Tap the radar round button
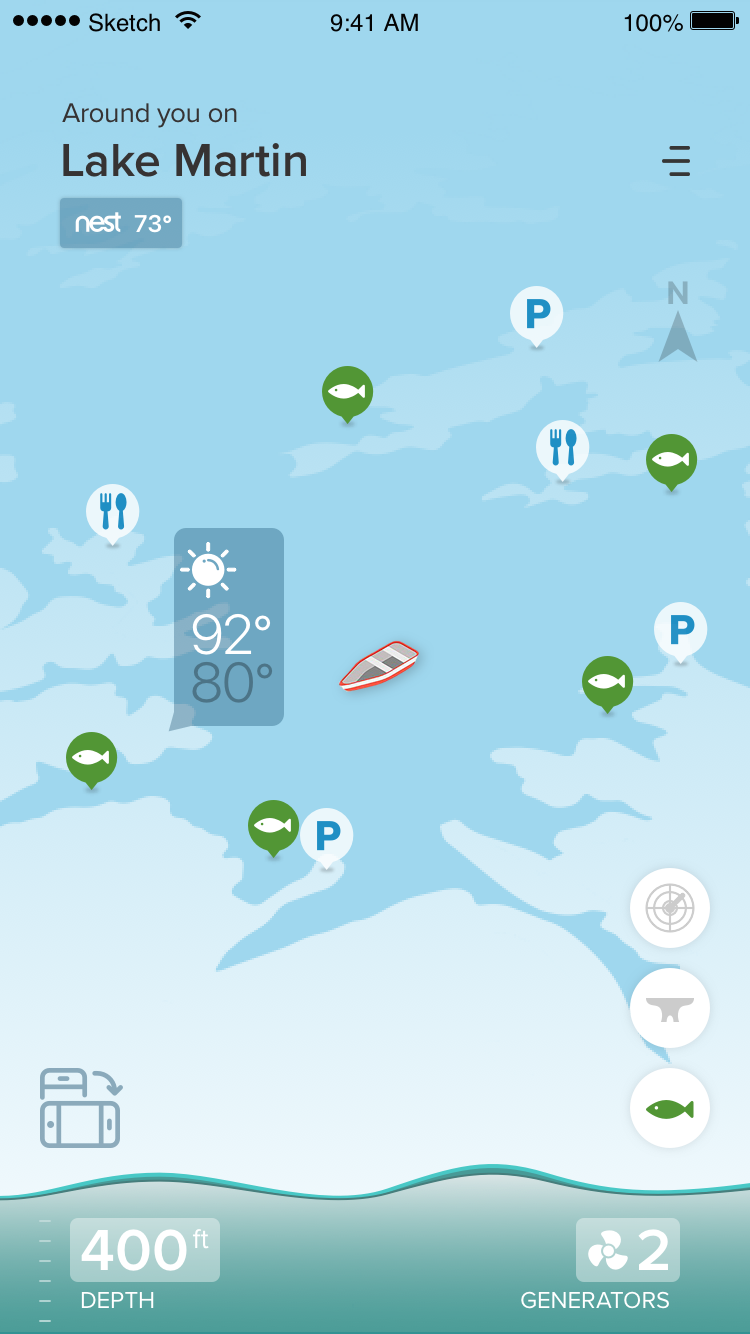The image size is (750, 1334). click(670, 908)
